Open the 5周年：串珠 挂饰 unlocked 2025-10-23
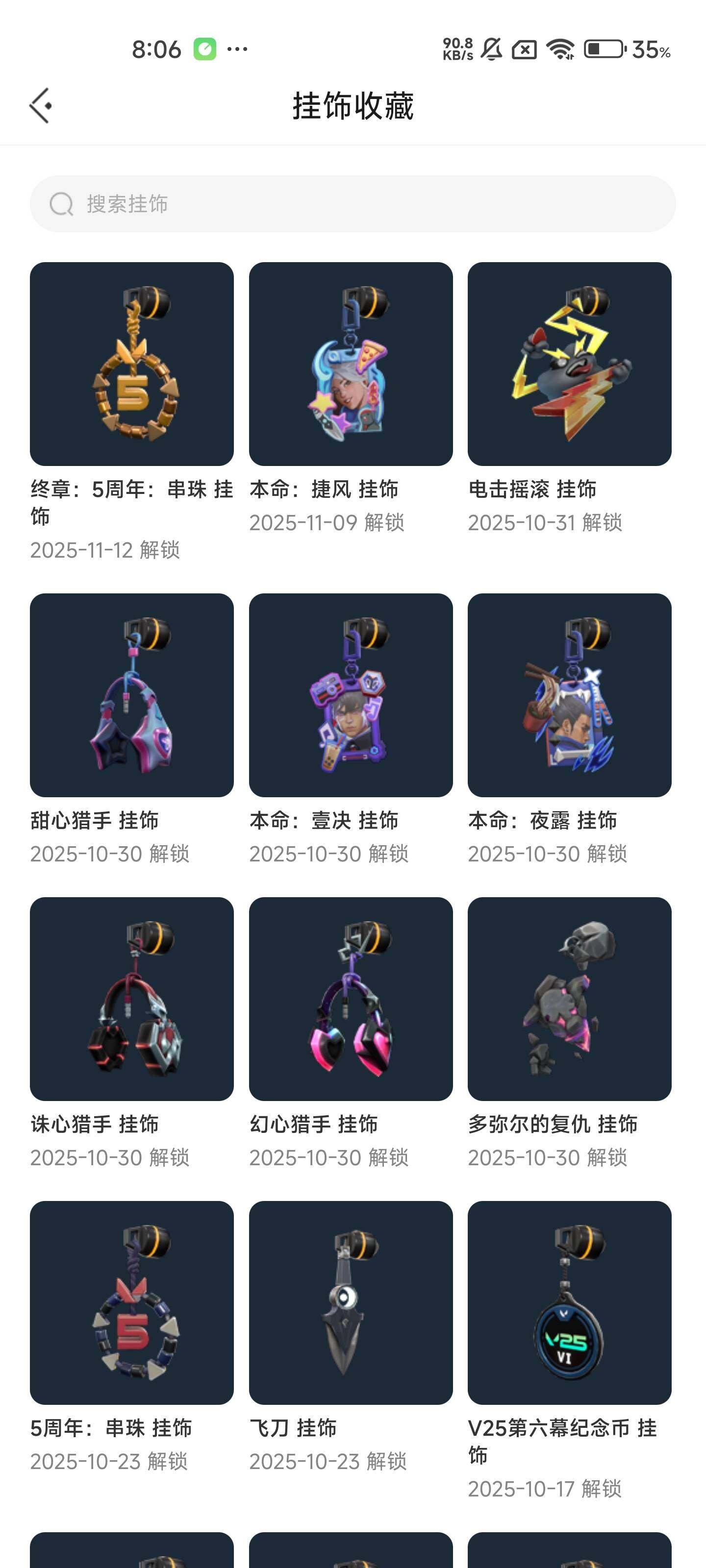The image size is (706, 1568). tap(131, 1302)
